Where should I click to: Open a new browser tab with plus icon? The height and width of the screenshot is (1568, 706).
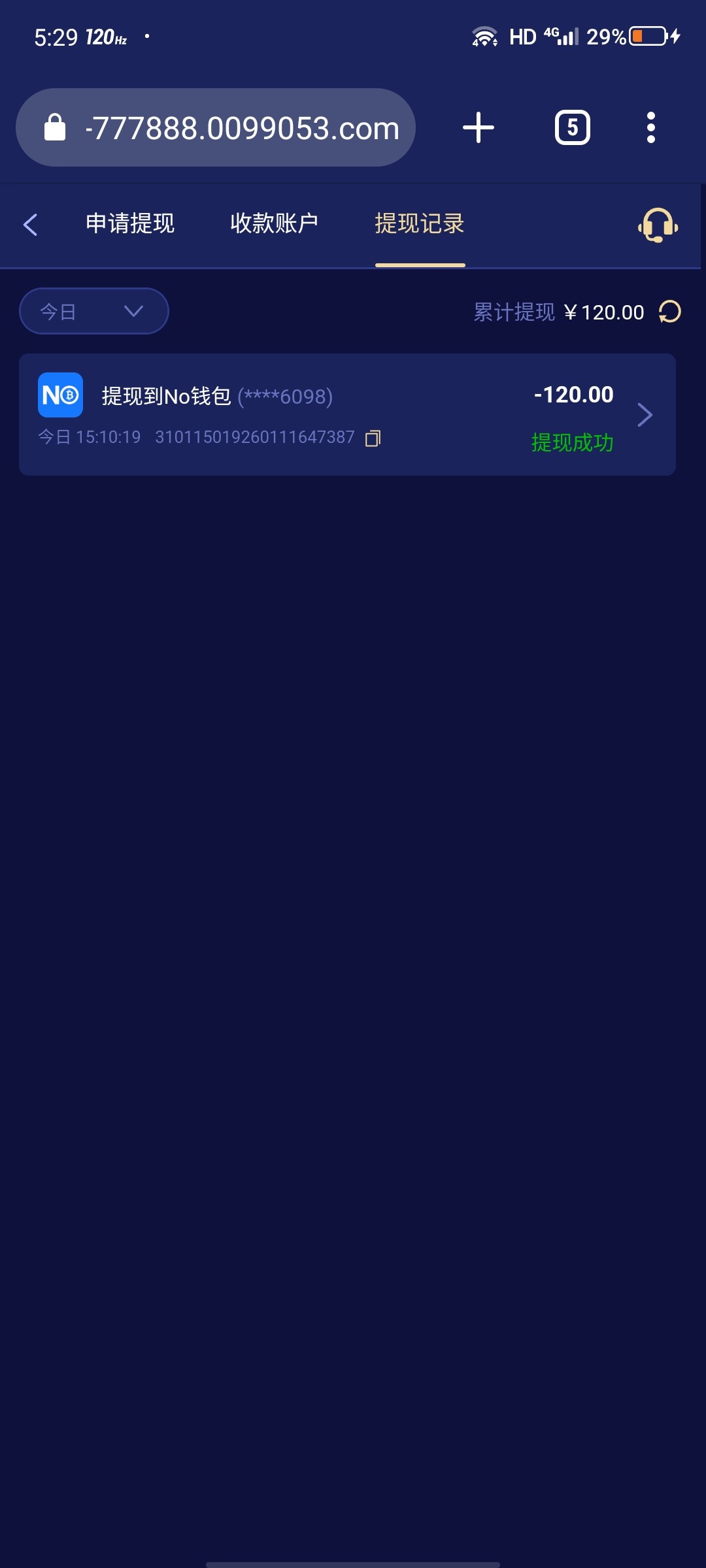click(478, 127)
